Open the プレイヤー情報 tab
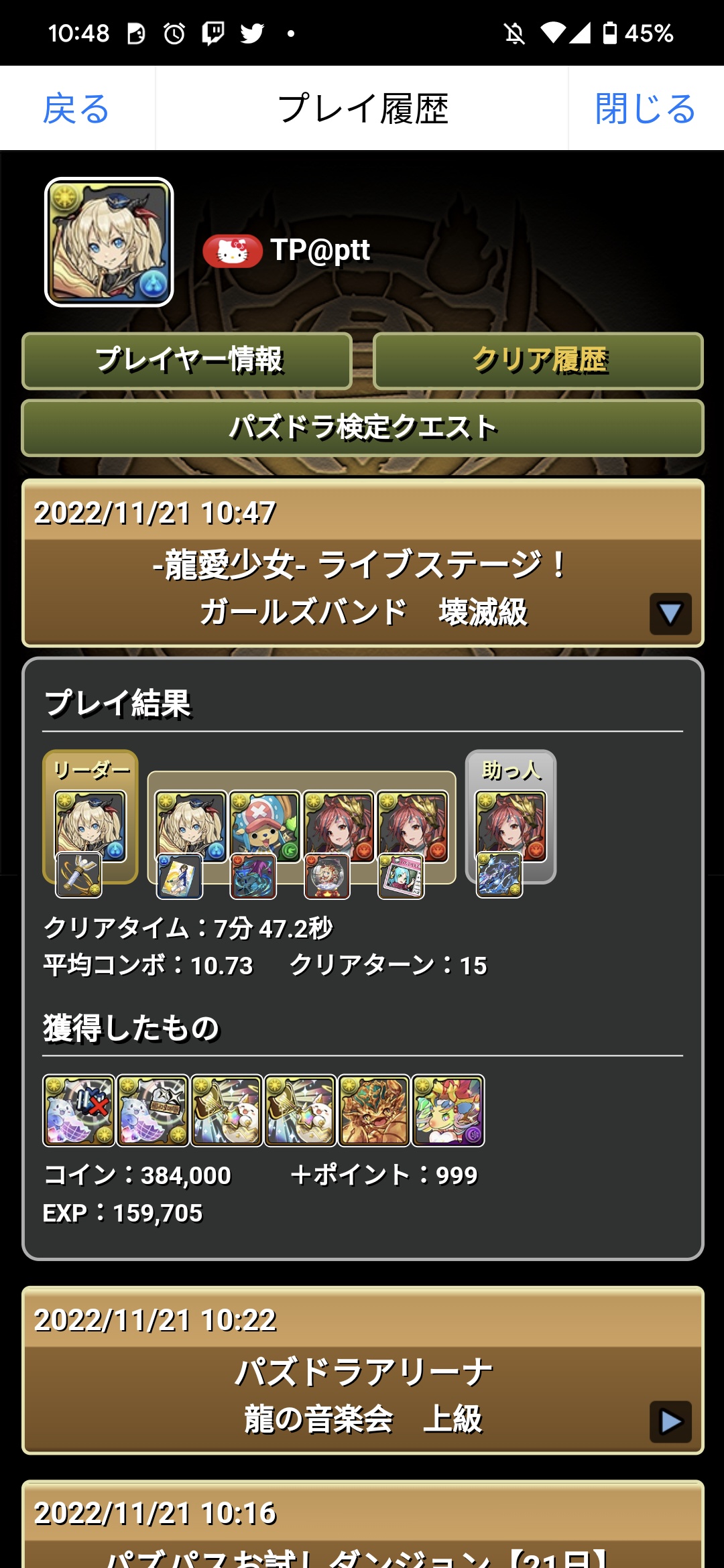Image resolution: width=724 pixels, height=1568 pixels. coord(188,361)
